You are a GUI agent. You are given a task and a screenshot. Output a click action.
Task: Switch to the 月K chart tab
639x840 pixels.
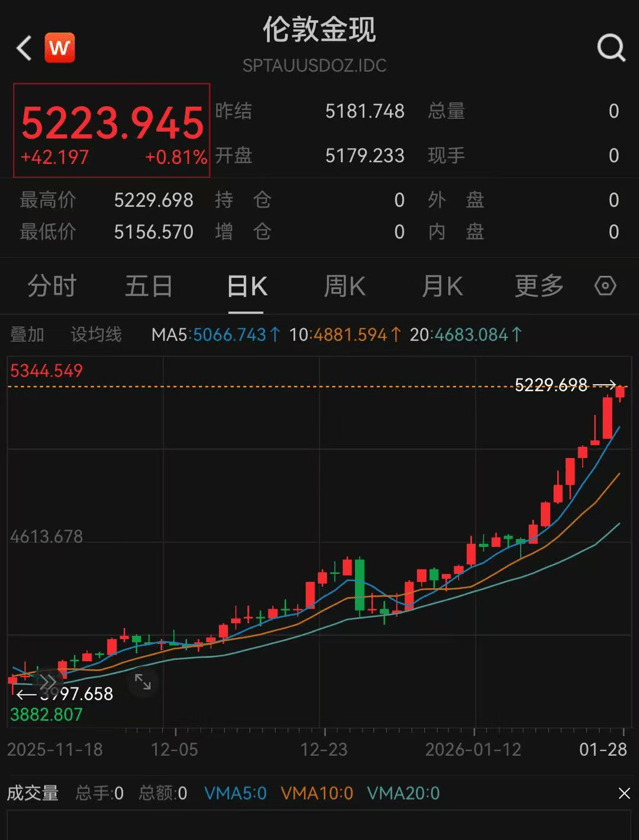coord(441,287)
